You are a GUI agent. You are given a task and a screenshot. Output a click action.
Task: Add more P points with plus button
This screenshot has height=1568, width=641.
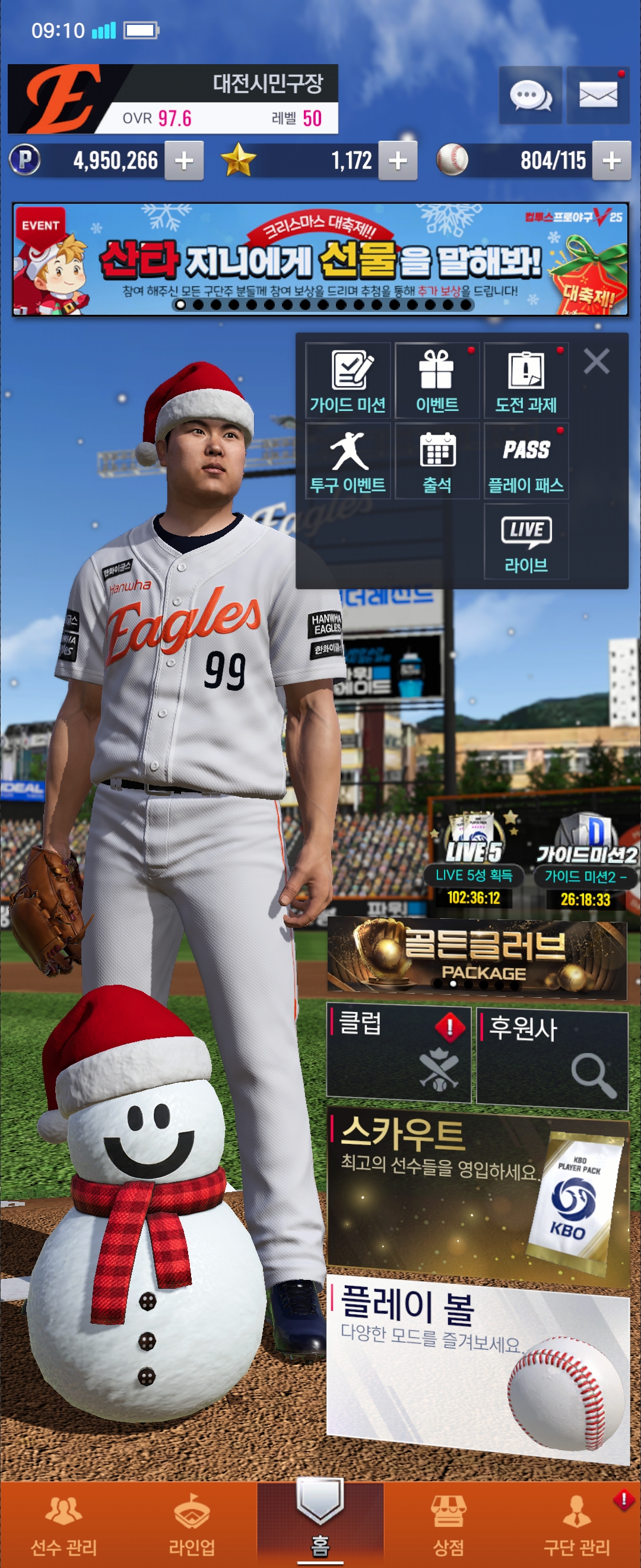pos(183,161)
